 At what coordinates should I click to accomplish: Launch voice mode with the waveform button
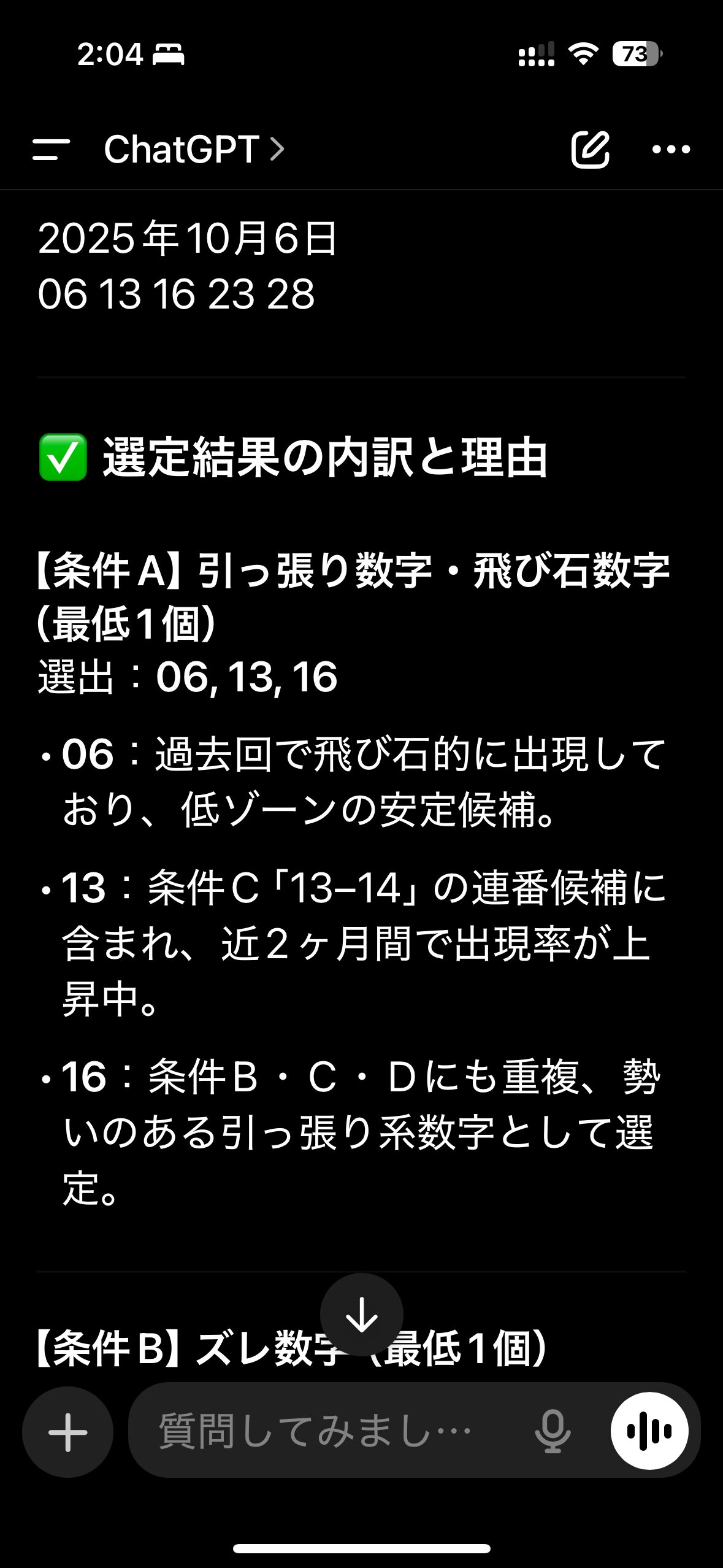pyautogui.click(x=649, y=1432)
